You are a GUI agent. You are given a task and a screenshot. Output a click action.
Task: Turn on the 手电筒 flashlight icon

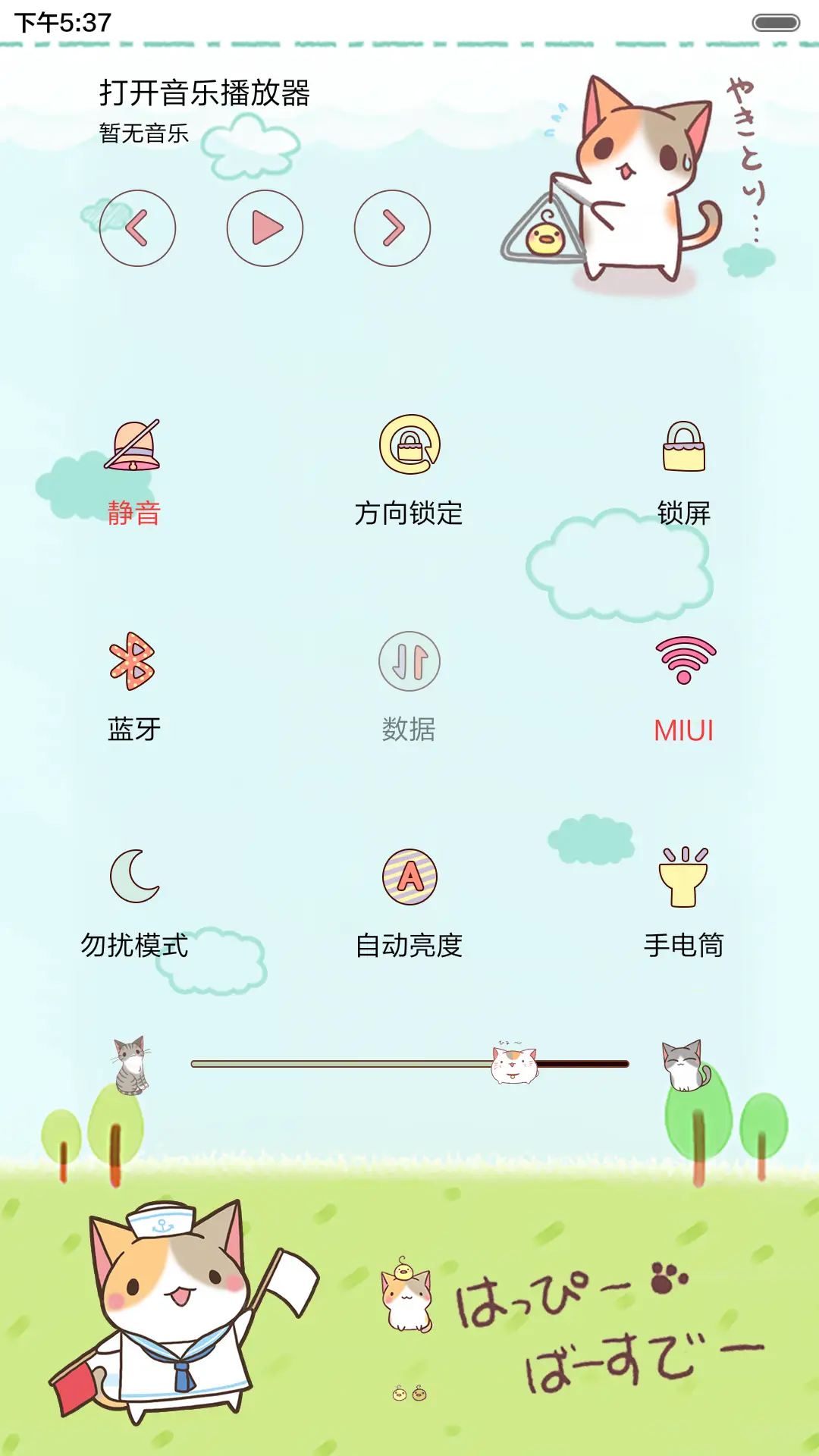pyautogui.click(x=684, y=876)
